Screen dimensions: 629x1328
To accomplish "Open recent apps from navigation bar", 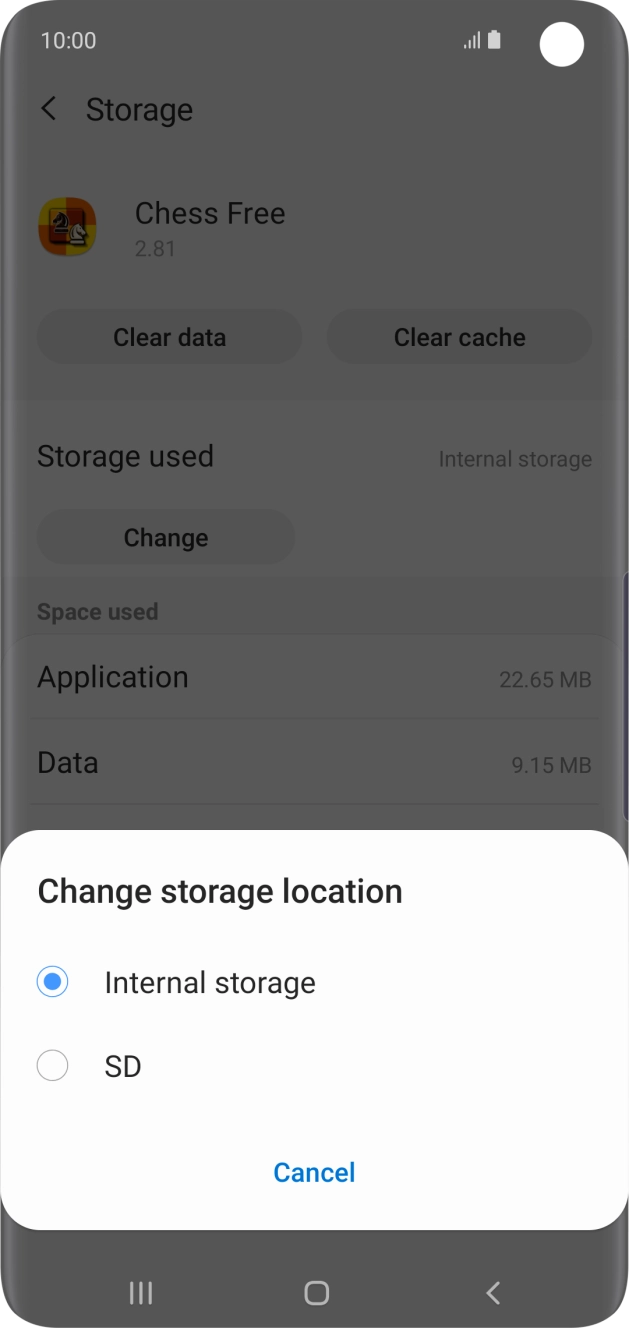I will [141, 1293].
